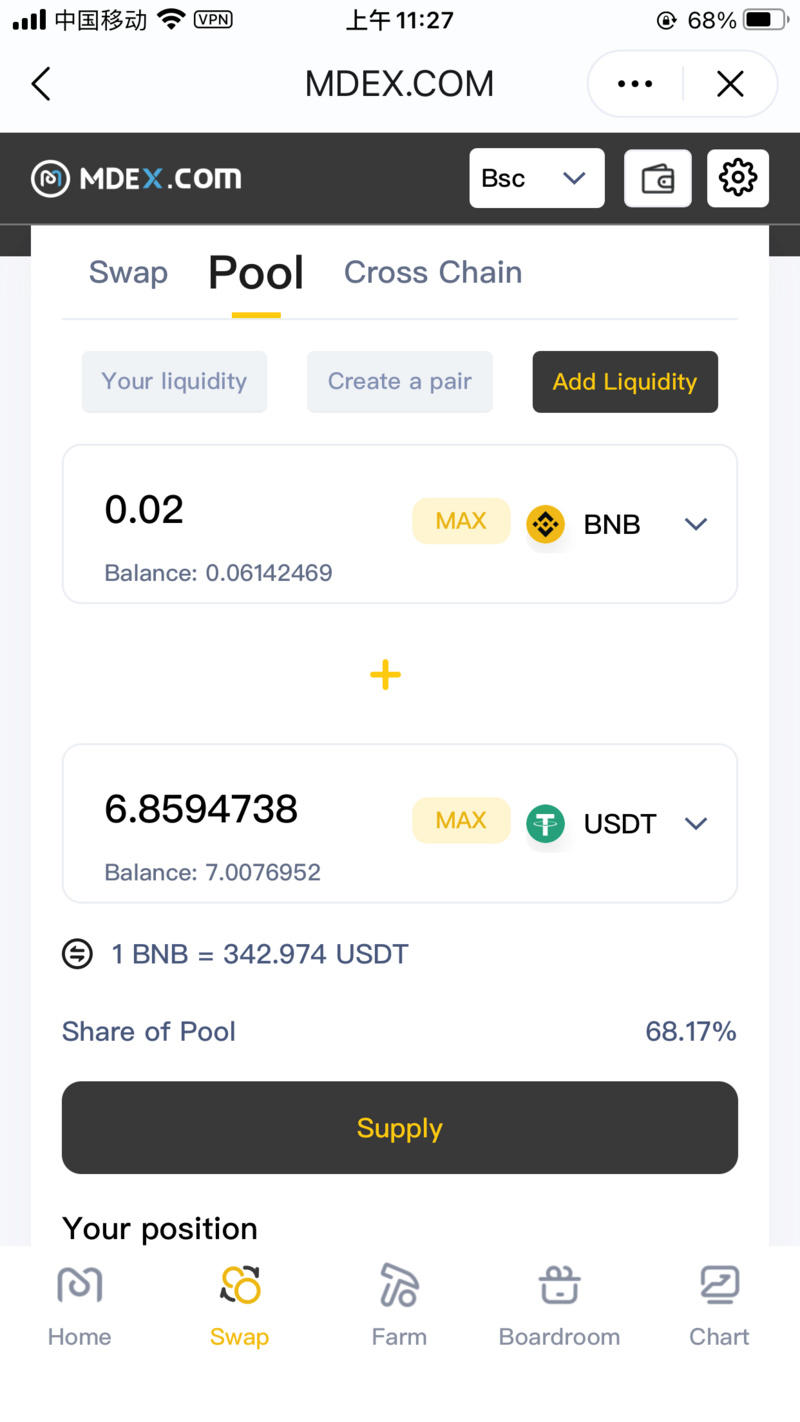This screenshot has width=800, height=1422.
Task: Use MAX for BNB balance
Action: click(461, 521)
